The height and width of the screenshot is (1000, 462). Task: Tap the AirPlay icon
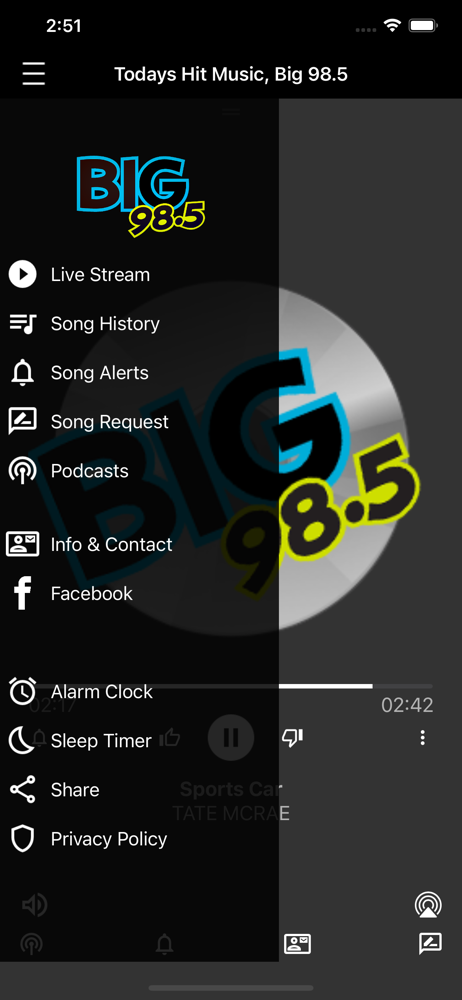coord(428,904)
